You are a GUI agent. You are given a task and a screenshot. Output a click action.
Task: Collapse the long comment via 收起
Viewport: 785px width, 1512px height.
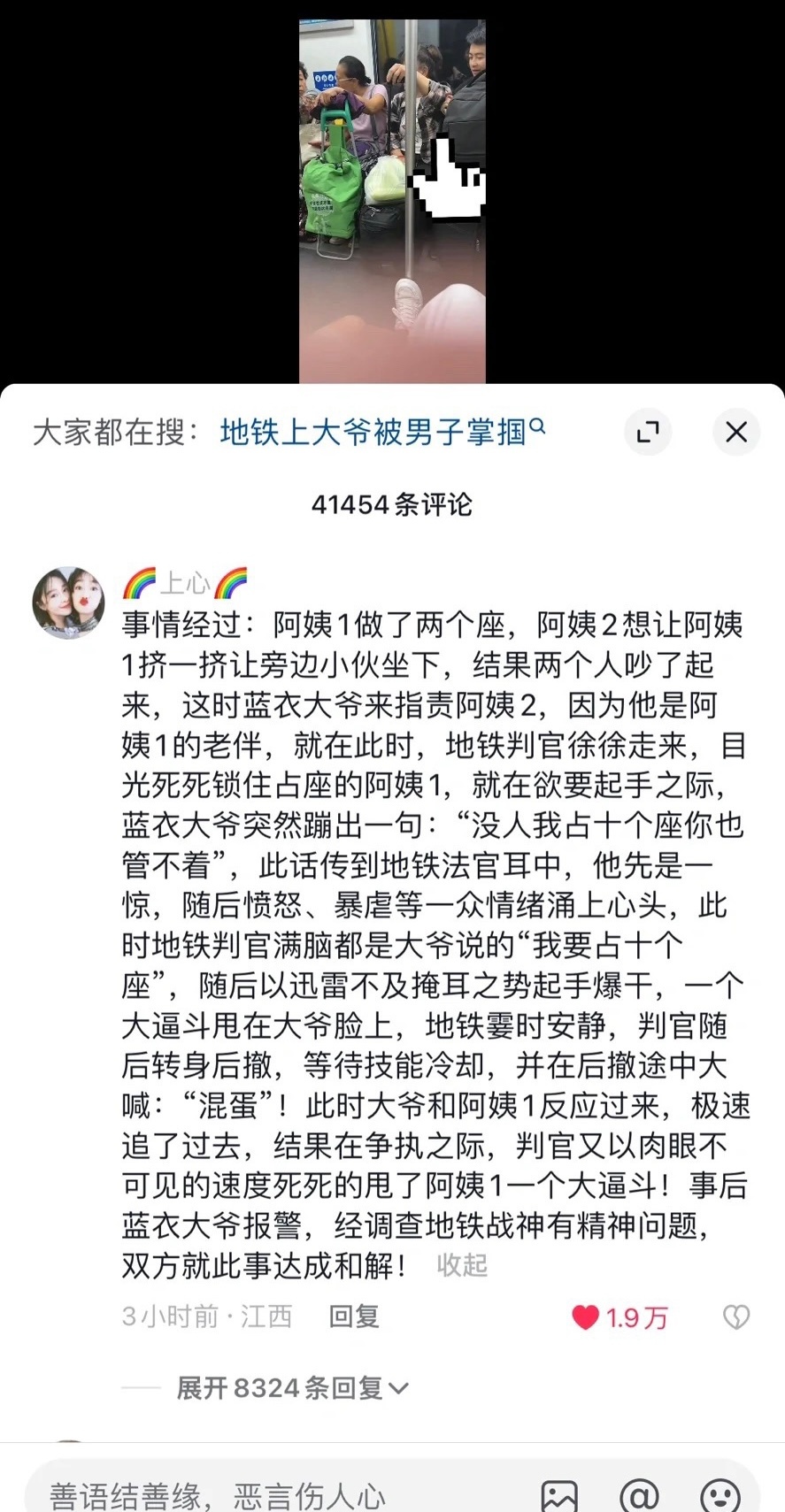461,1265
